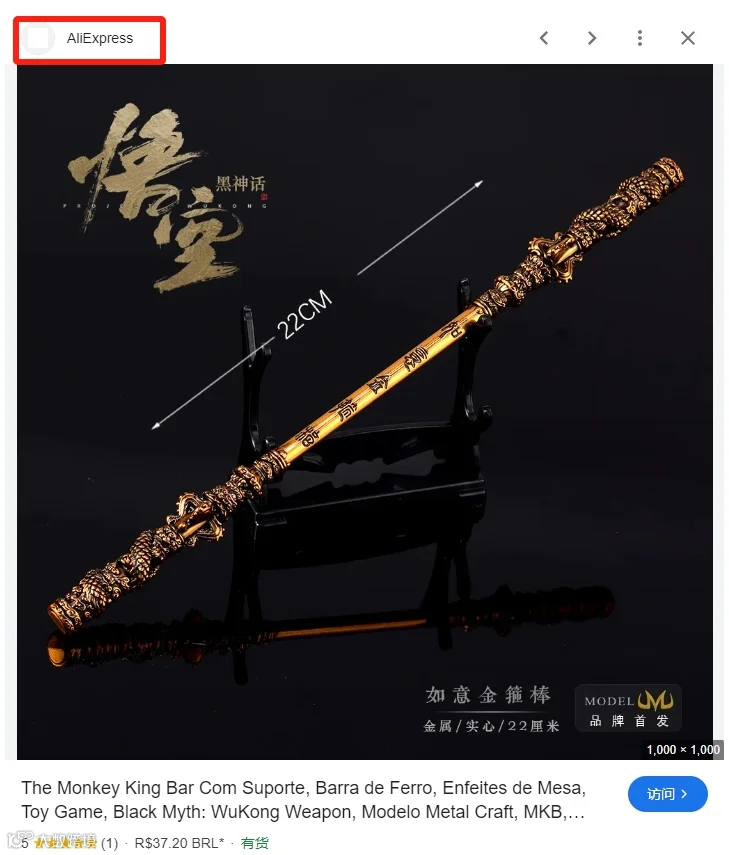Open the Monkey King Bar product title
729x855 pixels.
303,799
